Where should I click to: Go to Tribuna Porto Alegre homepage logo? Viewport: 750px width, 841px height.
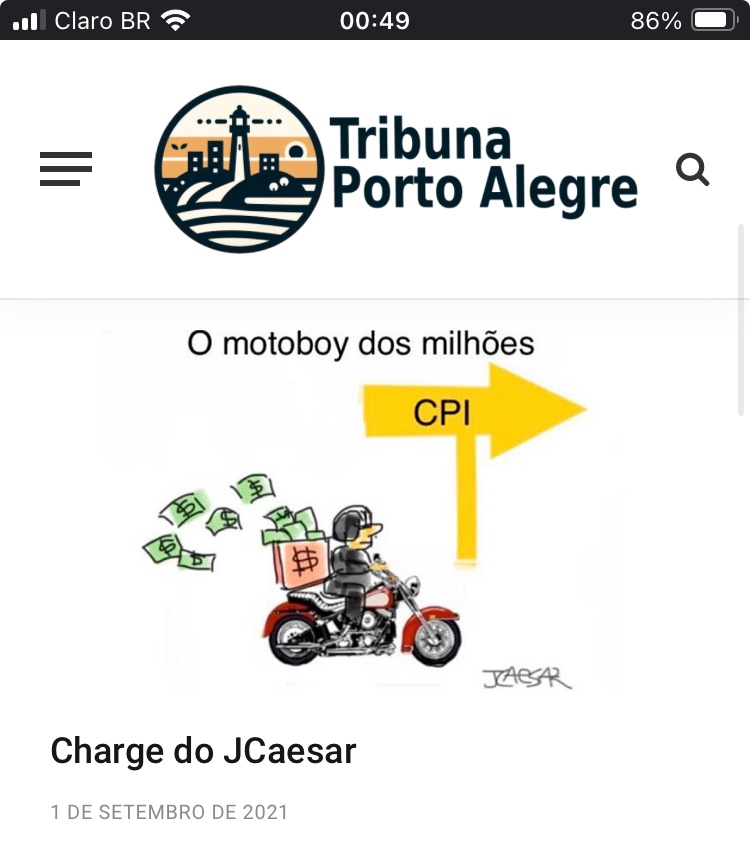pyautogui.click(x=396, y=169)
